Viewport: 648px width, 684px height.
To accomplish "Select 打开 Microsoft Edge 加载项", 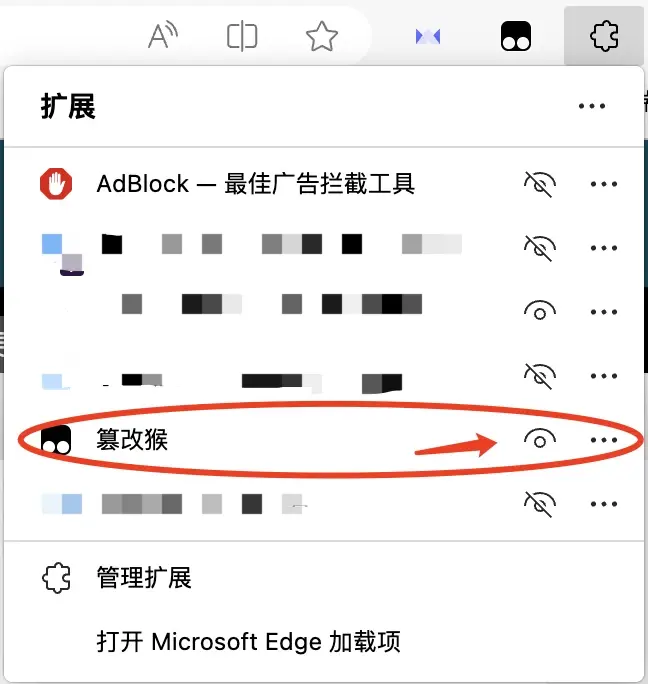I will [248, 641].
